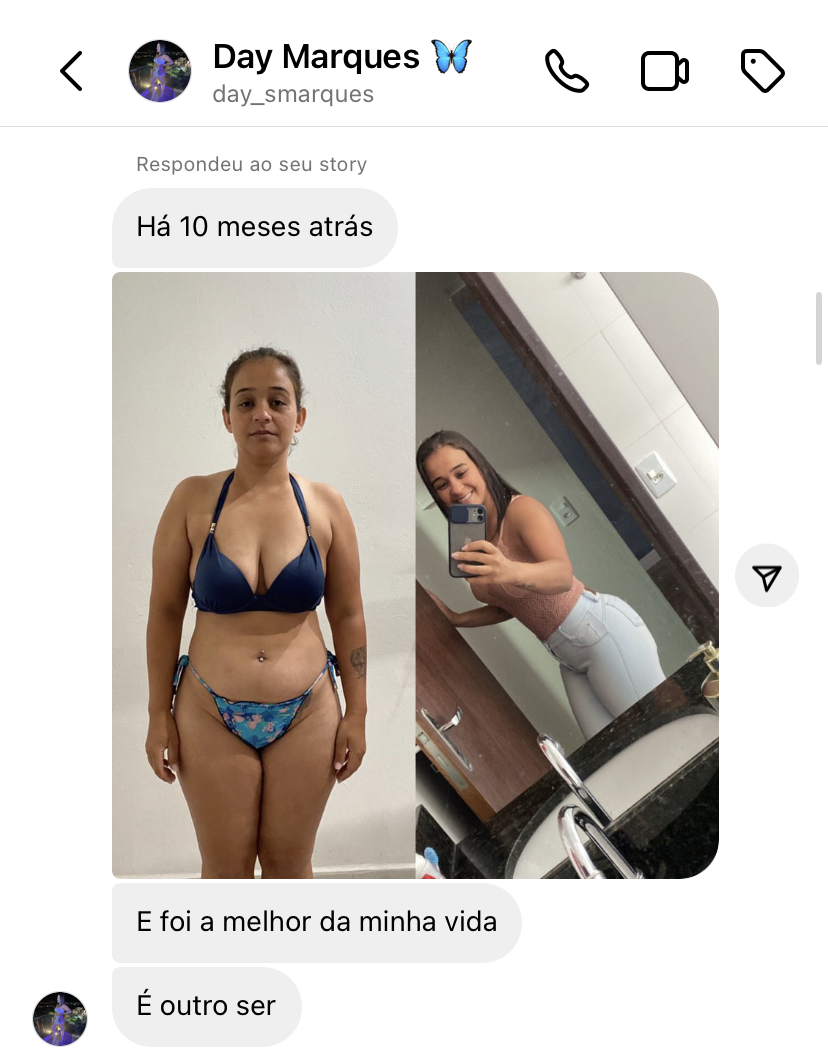
Task: Open the label tag options
Action: pos(762,72)
